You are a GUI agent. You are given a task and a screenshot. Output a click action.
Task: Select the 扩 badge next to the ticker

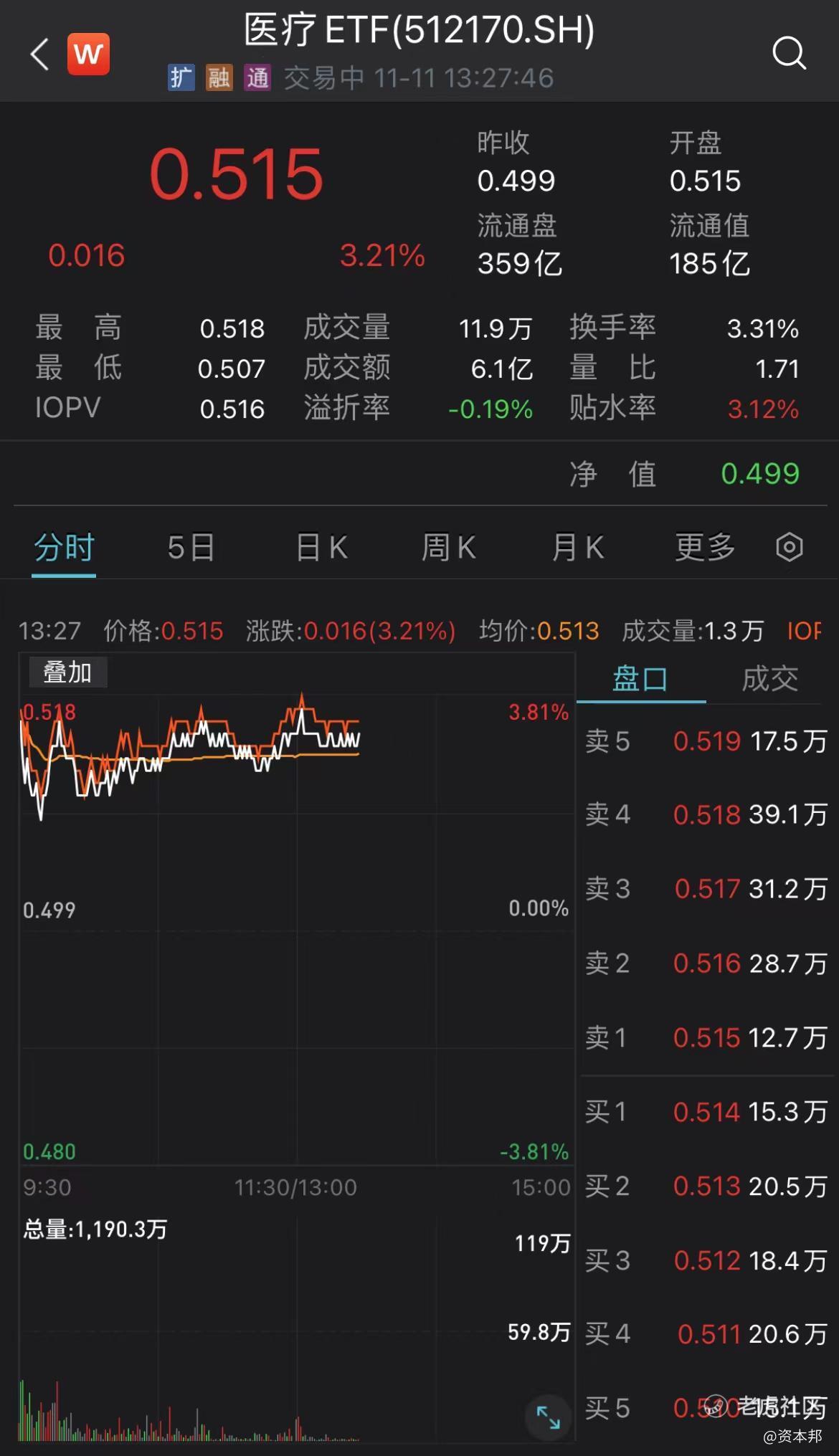coord(181,77)
